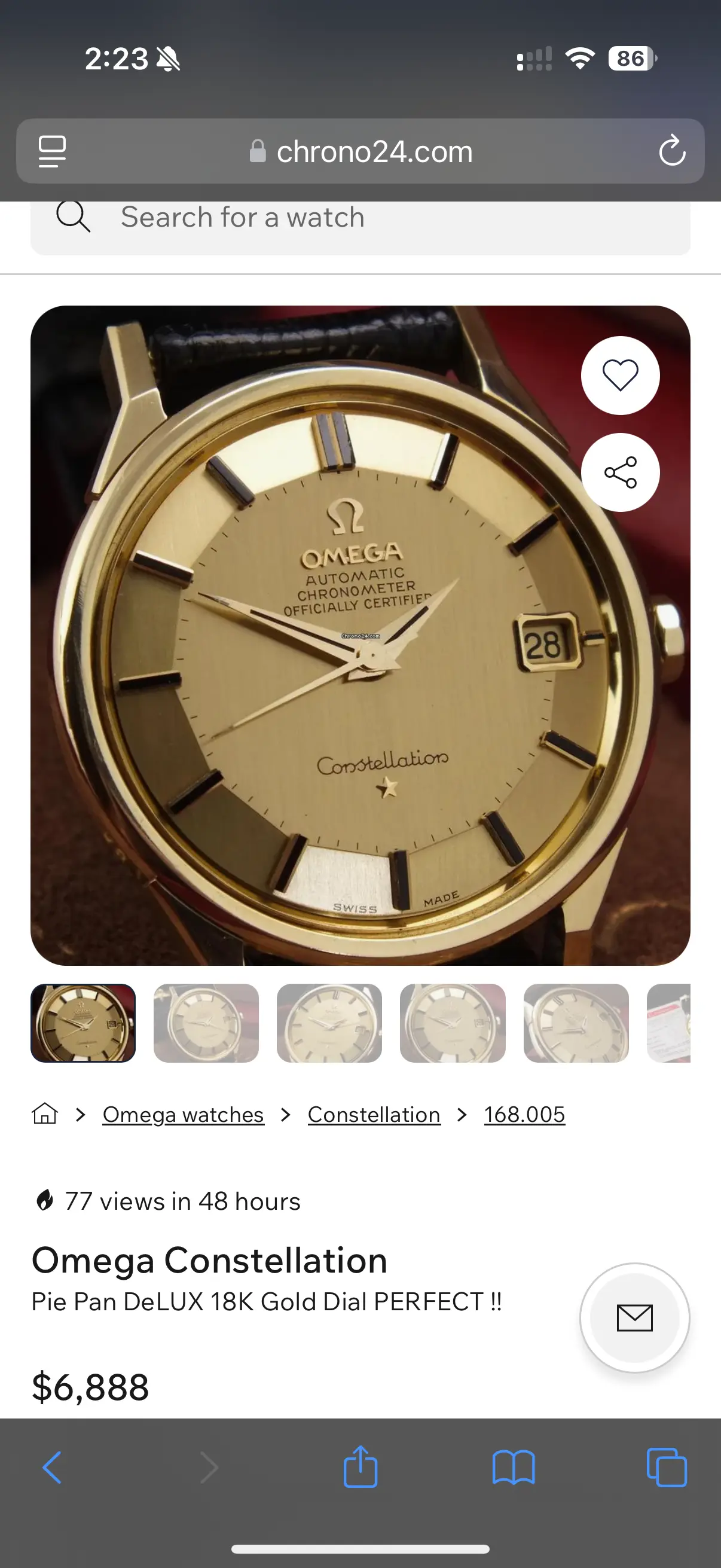Contact the seller via the envelope button
Image resolution: width=721 pixels, height=1568 pixels.
(x=634, y=1318)
